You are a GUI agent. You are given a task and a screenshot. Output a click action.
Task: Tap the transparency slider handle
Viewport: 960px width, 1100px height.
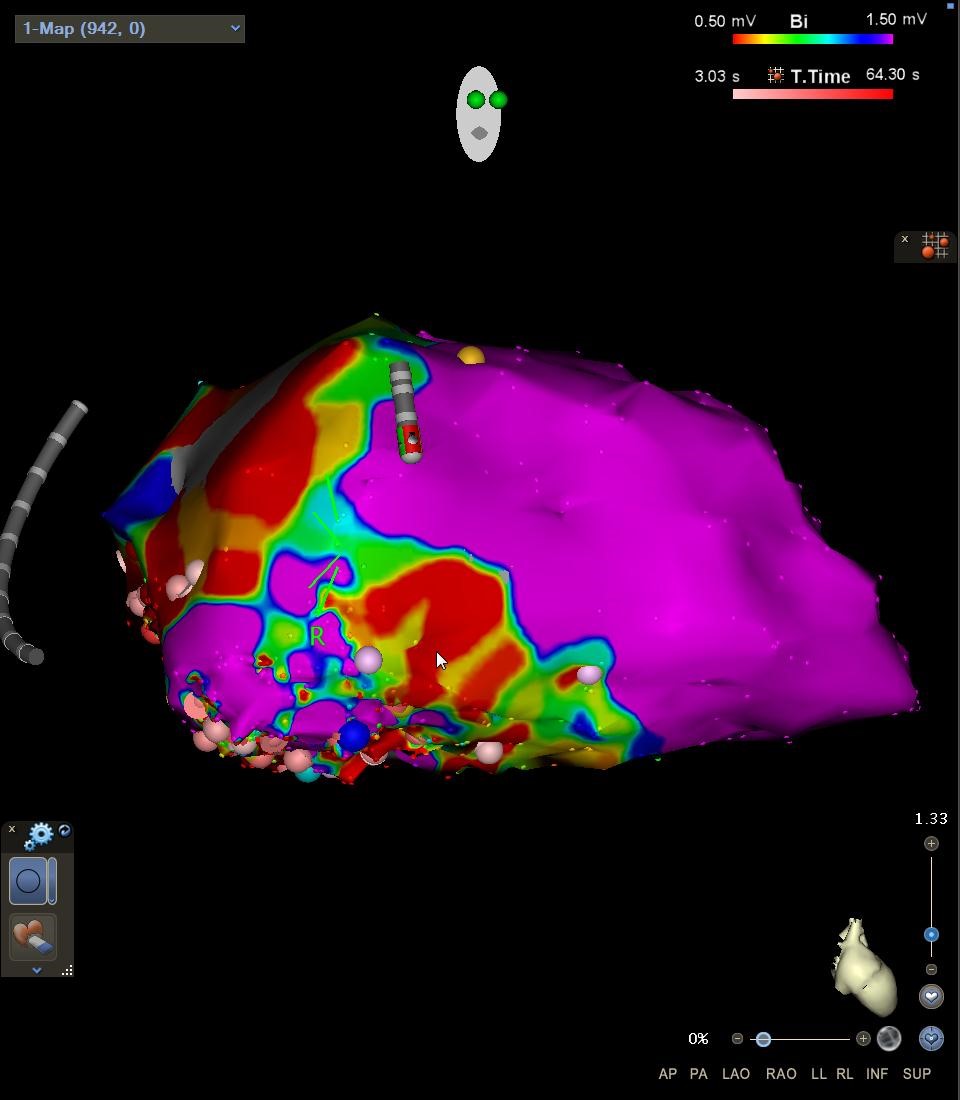click(763, 1039)
